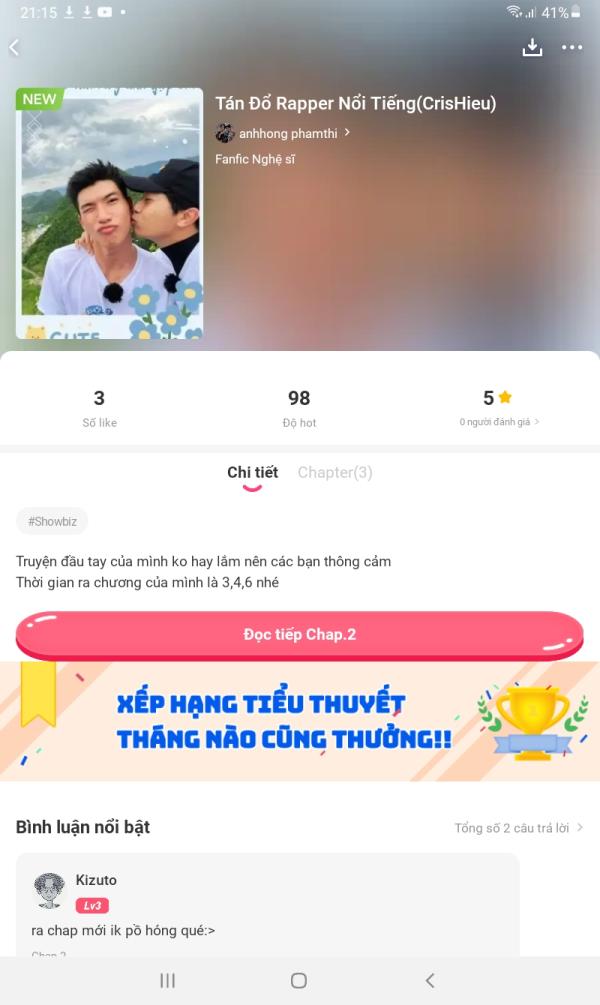Image resolution: width=600 pixels, height=1005 pixels.
Task: Open the Xếp hạng tiểu thuyết banner
Action: [299, 721]
